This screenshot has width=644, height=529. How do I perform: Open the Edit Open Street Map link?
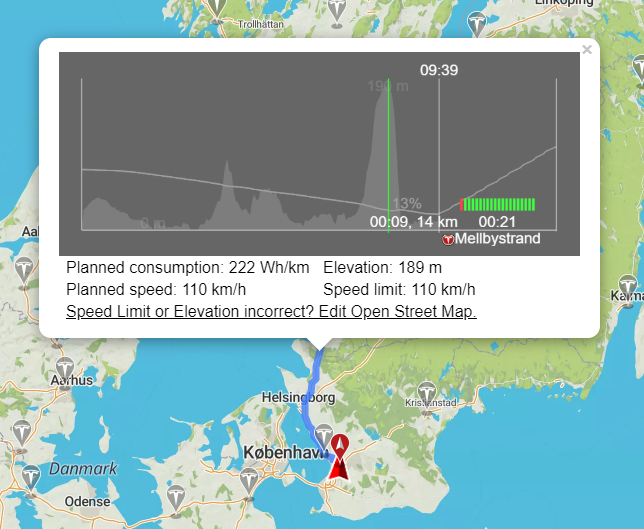(271, 311)
